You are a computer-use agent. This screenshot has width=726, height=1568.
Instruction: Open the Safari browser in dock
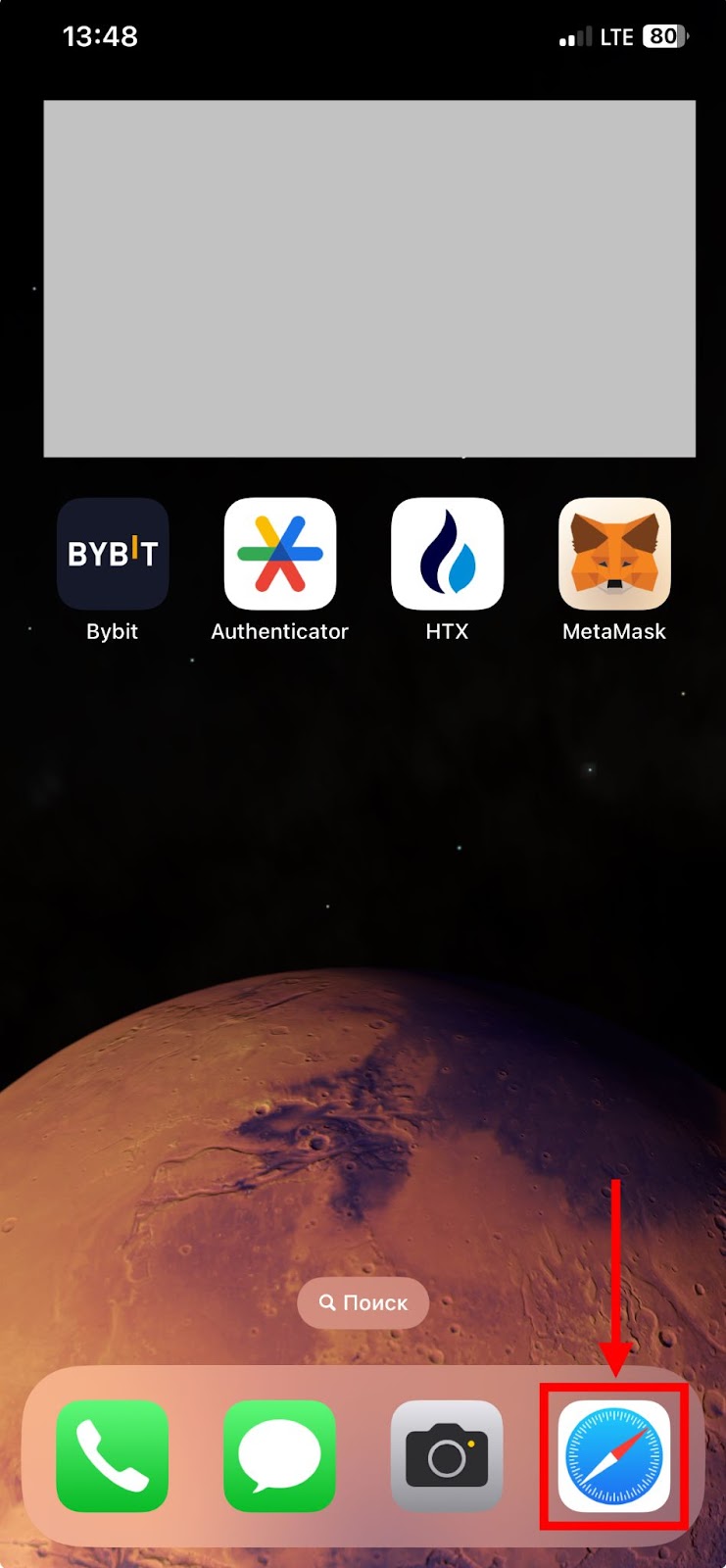pyautogui.click(x=614, y=1456)
